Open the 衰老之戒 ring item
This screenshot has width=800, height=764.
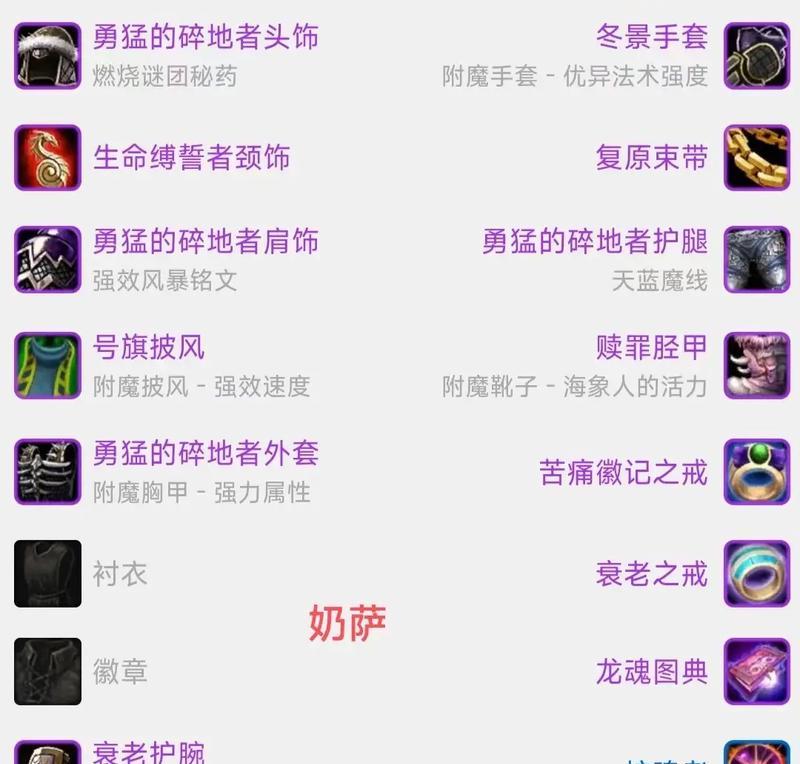click(651, 574)
